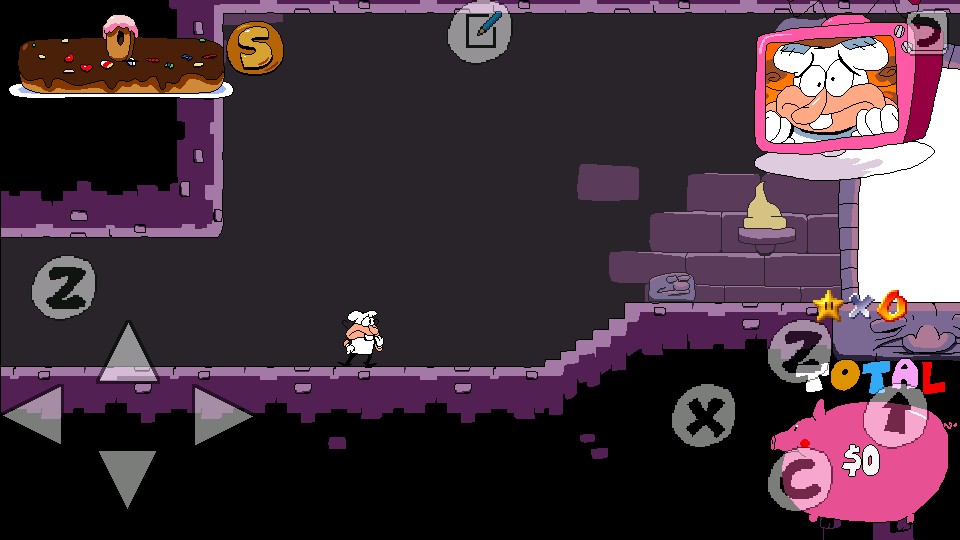Viewport: 960px width, 540px height.
Task: Tap the D-pad up arrow
Action: point(127,352)
